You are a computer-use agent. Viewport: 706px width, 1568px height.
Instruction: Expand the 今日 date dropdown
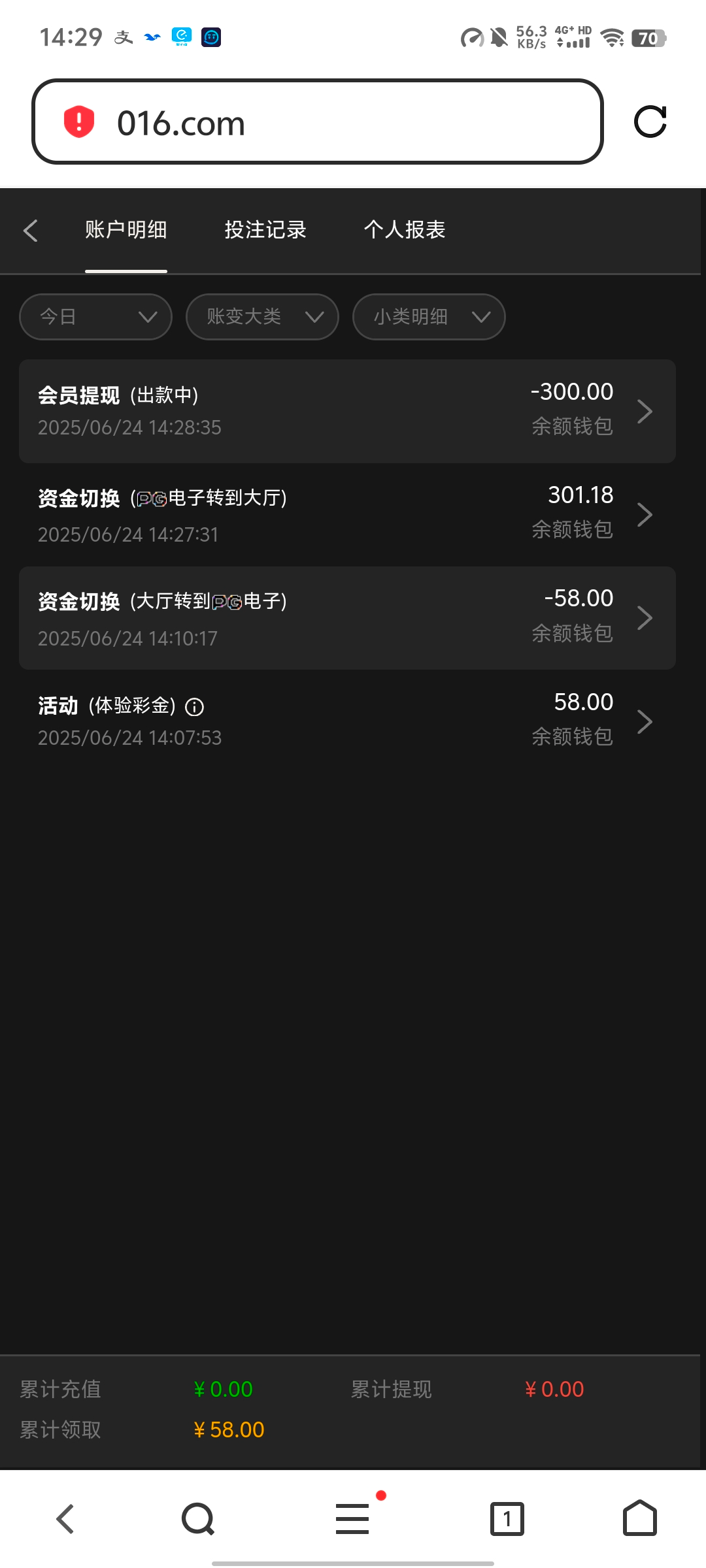[96, 317]
